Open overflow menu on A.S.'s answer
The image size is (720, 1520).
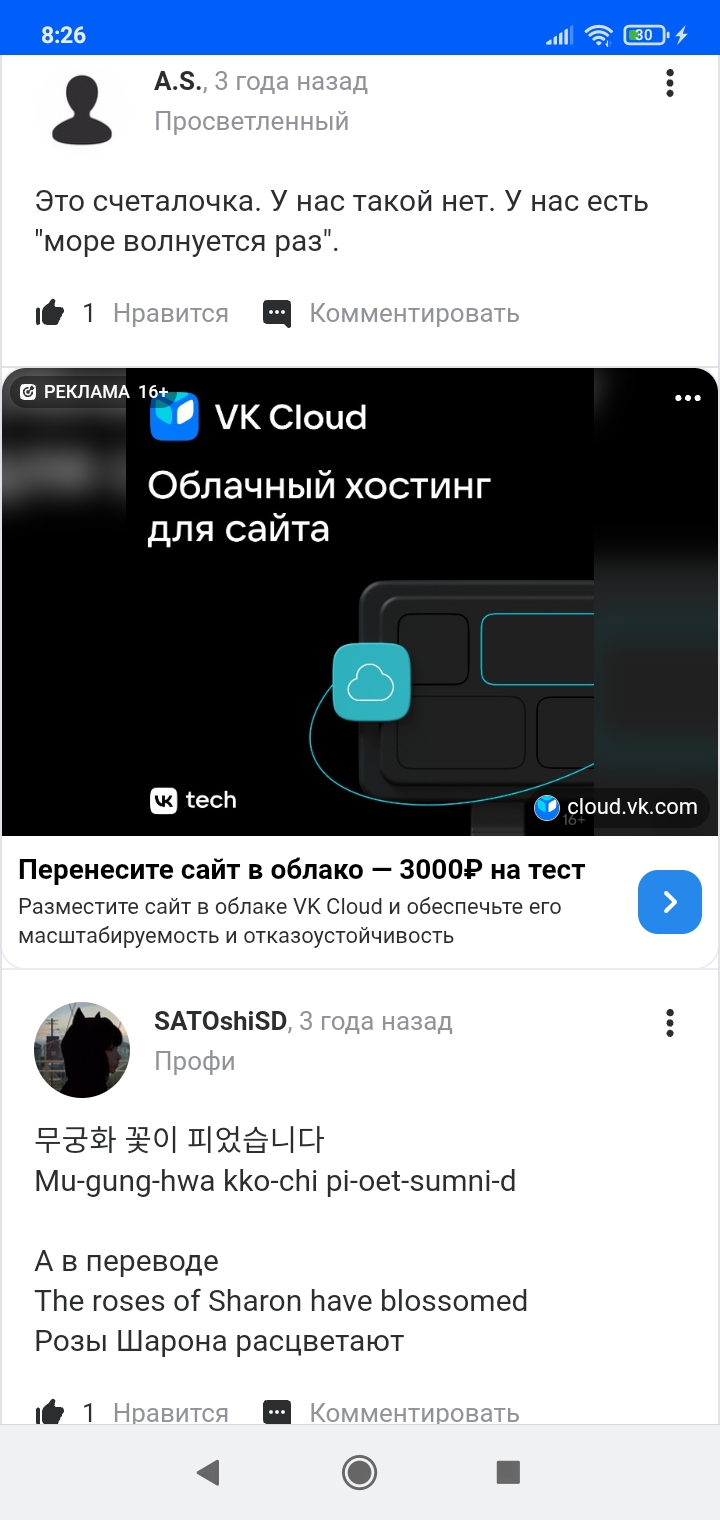pos(670,83)
